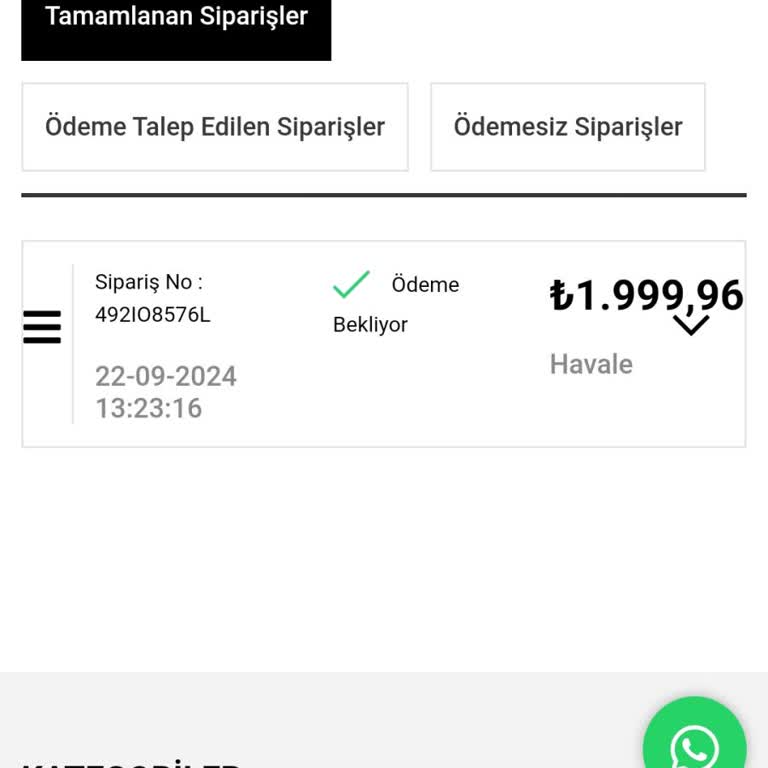Select the Ödemesiz Siparişler tab
Image resolution: width=768 pixels, height=768 pixels.
[x=567, y=127]
